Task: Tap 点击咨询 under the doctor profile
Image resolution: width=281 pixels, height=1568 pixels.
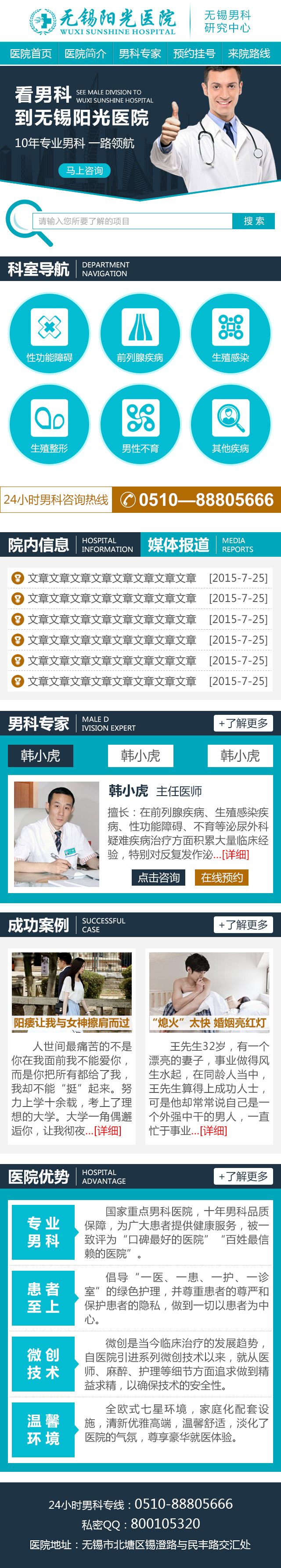Action: (159, 877)
